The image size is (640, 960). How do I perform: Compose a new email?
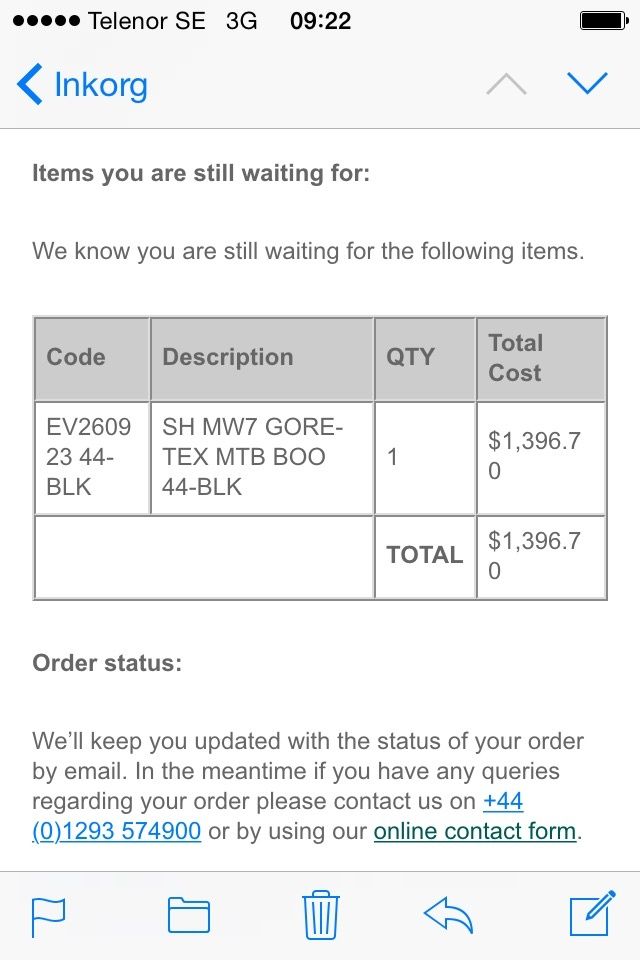591,914
